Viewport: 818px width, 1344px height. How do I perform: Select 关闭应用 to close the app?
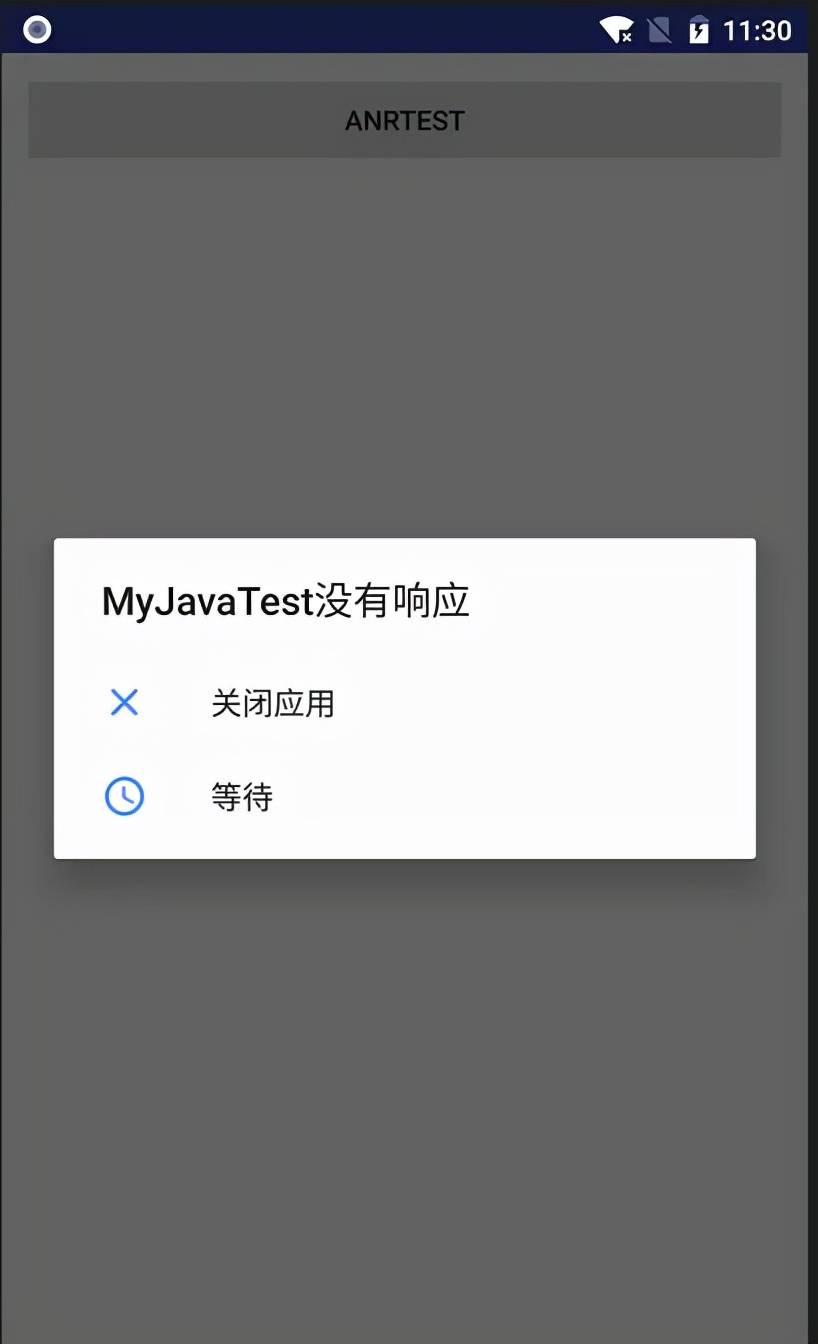click(x=272, y=703)
